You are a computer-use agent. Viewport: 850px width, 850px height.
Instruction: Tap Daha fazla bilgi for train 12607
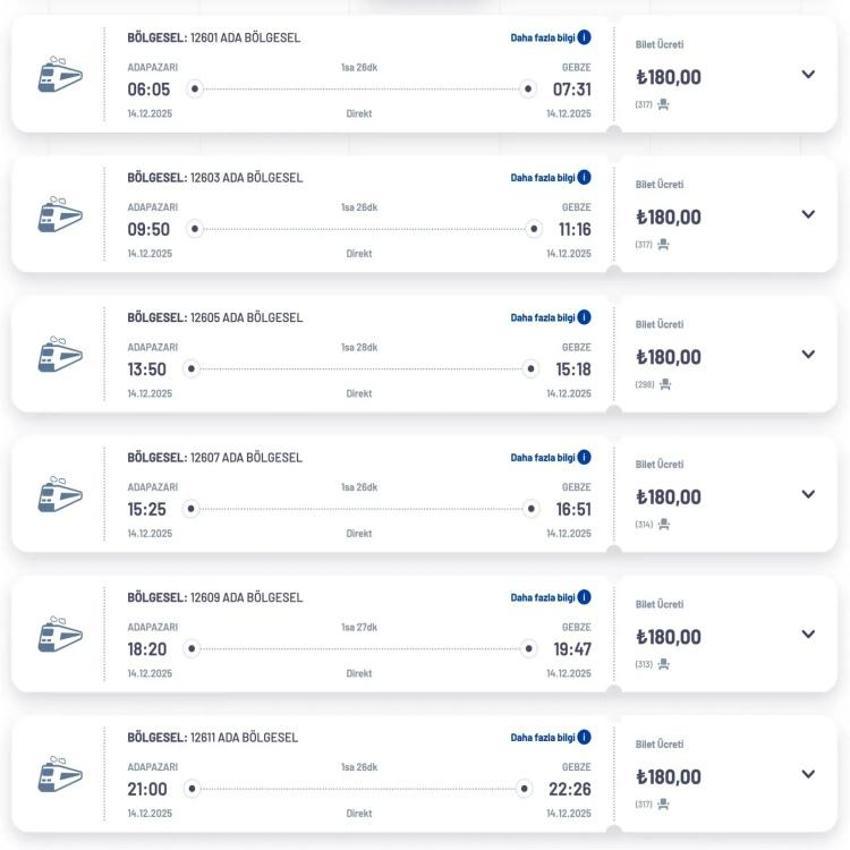(x=550, y=458)
